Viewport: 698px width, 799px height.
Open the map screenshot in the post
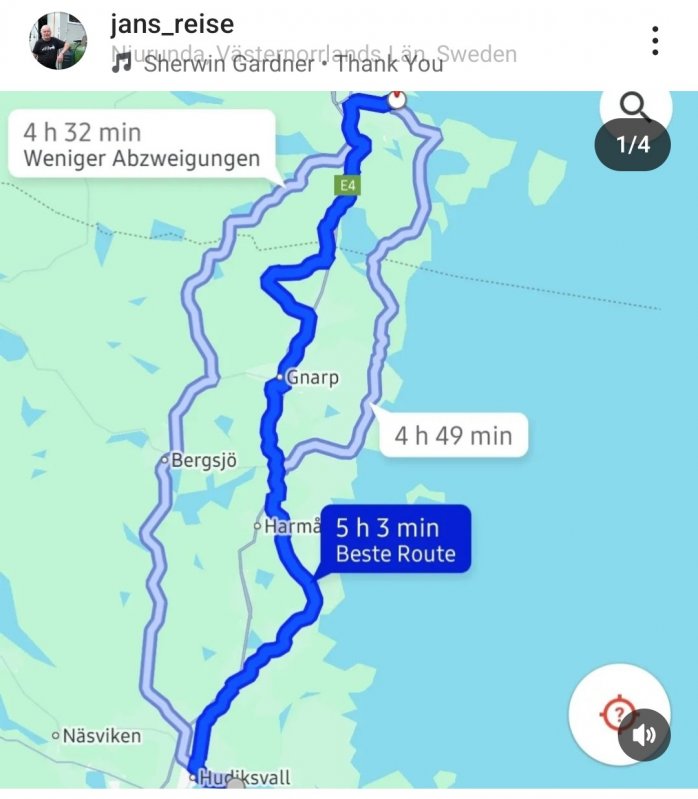(x=350, y=440)
